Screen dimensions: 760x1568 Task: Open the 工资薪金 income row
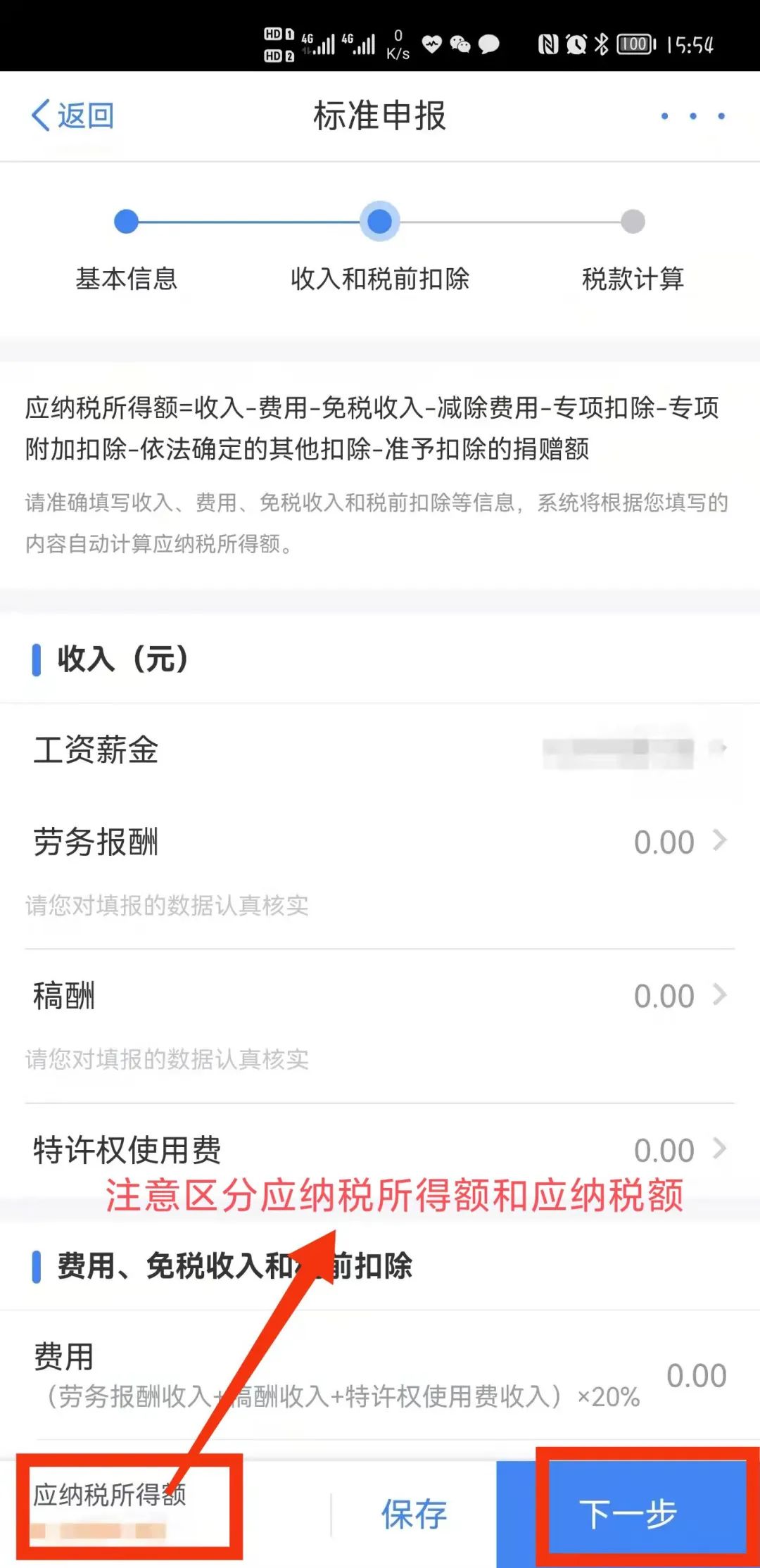click(x=380, y=750)
